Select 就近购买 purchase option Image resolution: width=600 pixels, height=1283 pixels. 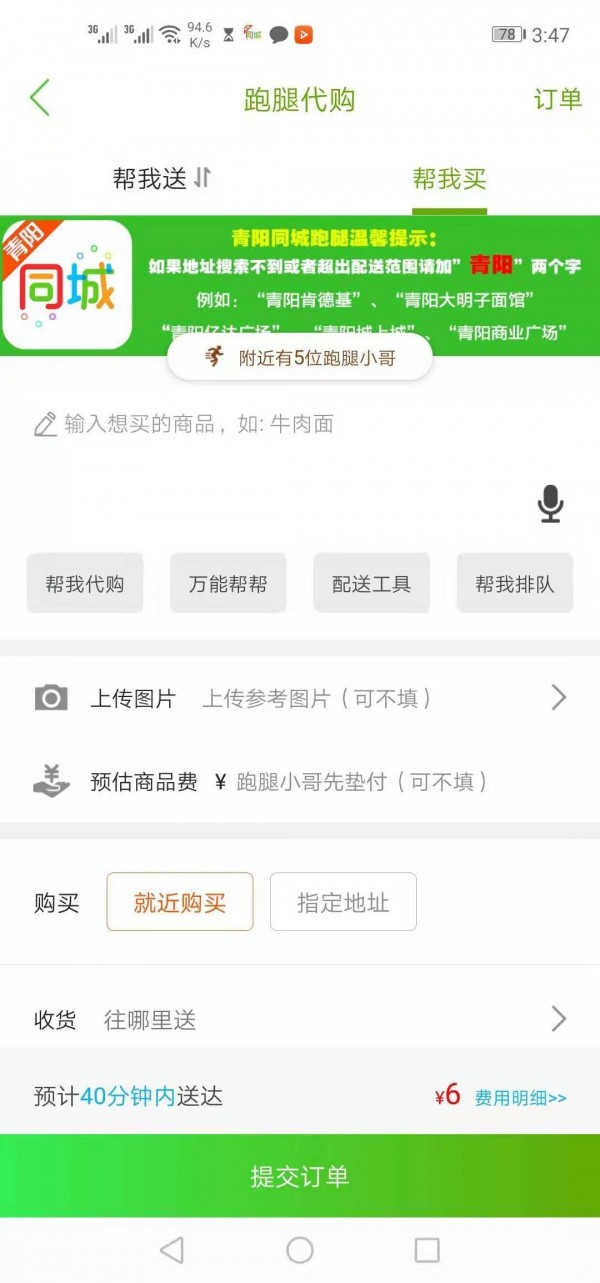tap(180, 903)
